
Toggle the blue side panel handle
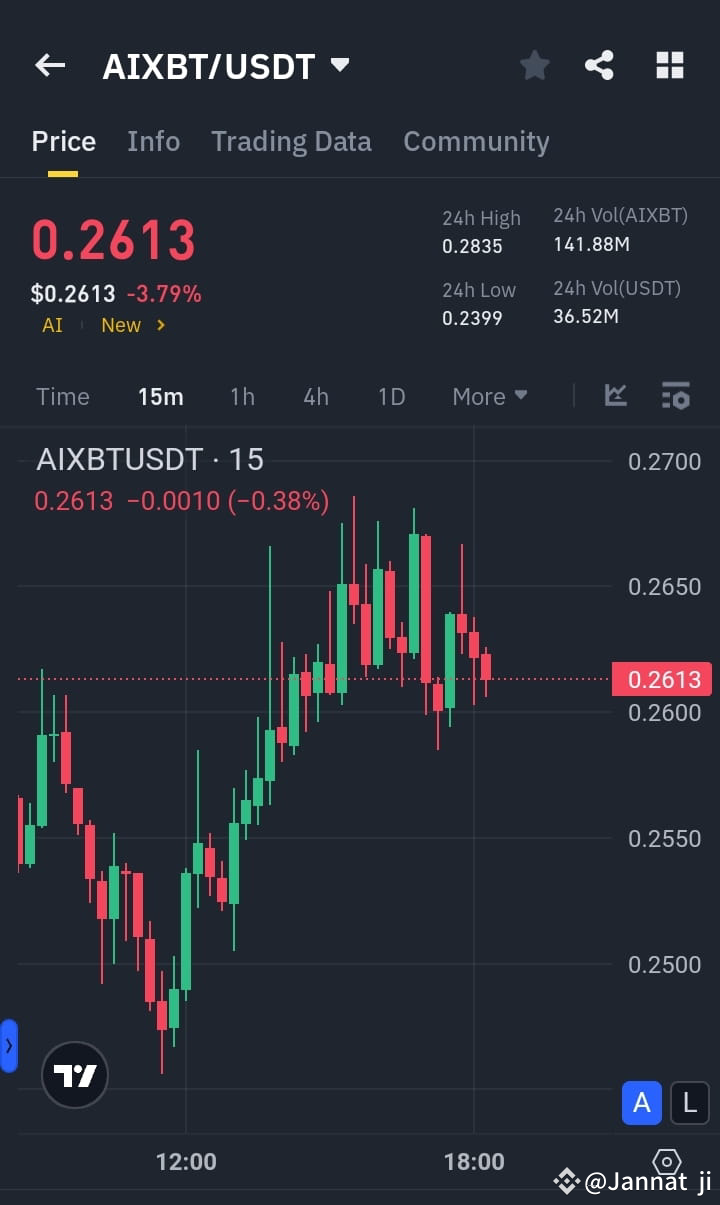pos(10,1045)
